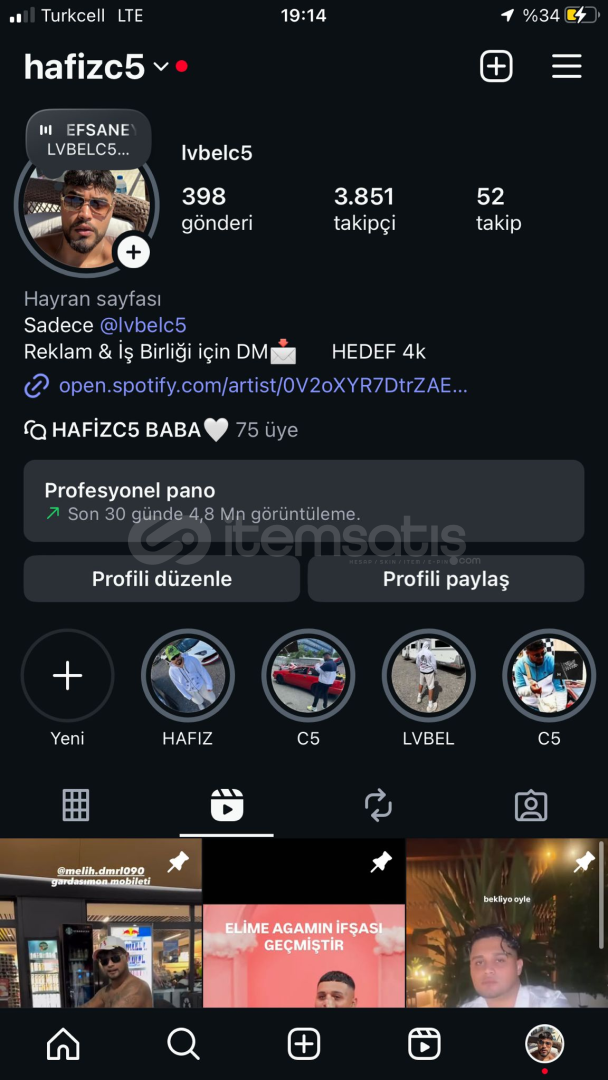Viewport: 608px width, 1080px height.
Task: Create a new highlight with Yeni
Action: 67,677
